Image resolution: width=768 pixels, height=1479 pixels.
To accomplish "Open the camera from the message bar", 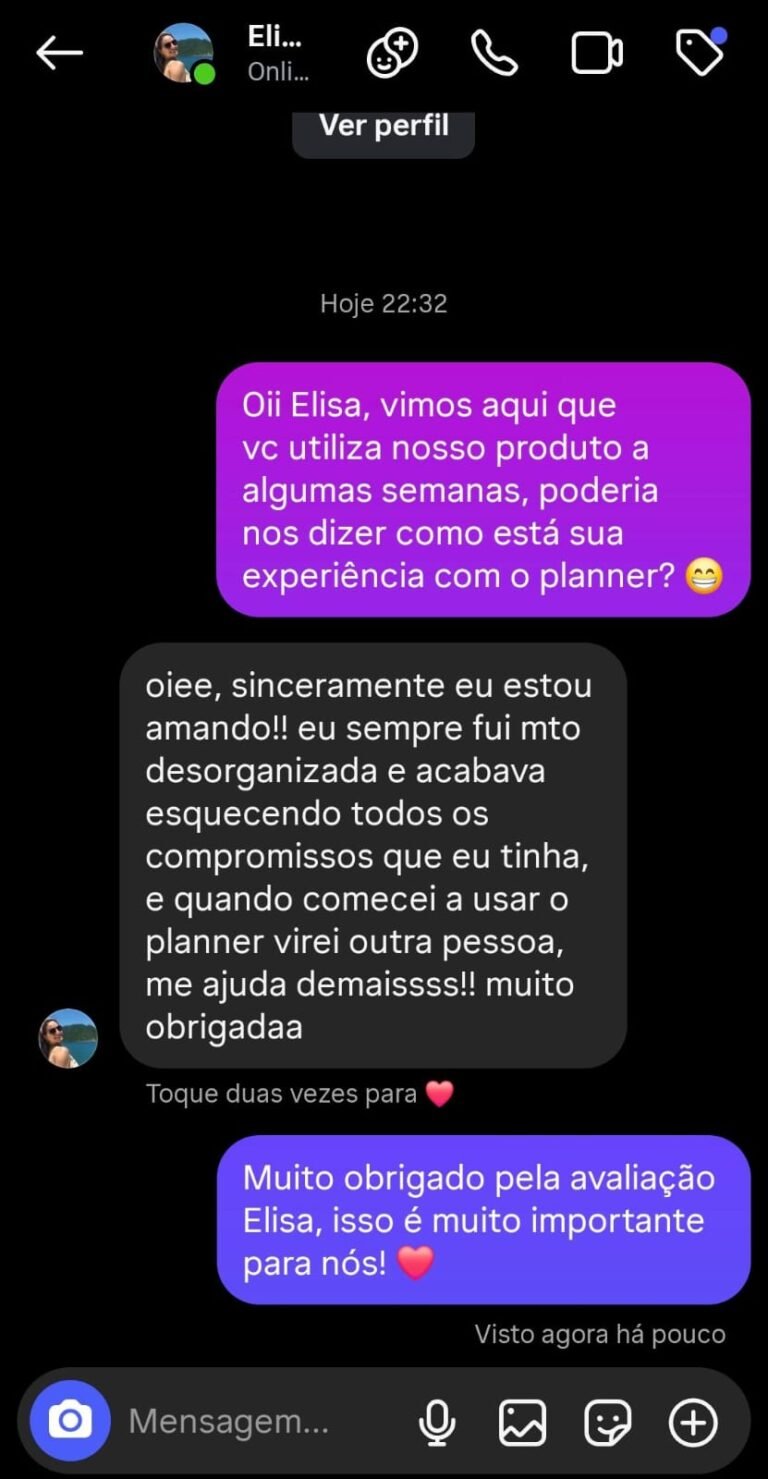I will 70,1420.
